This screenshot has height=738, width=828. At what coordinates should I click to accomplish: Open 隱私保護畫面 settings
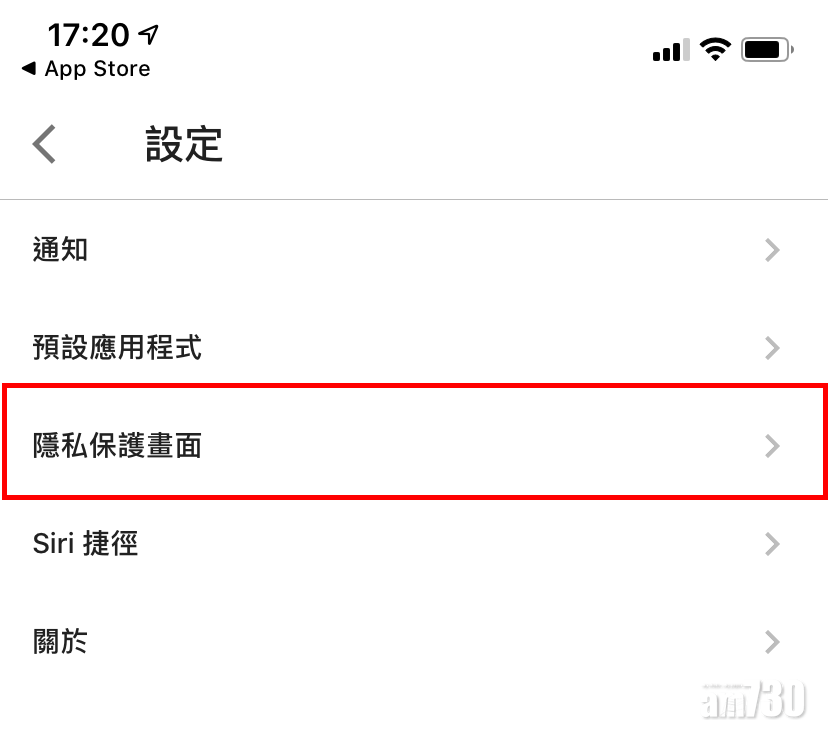414,446
